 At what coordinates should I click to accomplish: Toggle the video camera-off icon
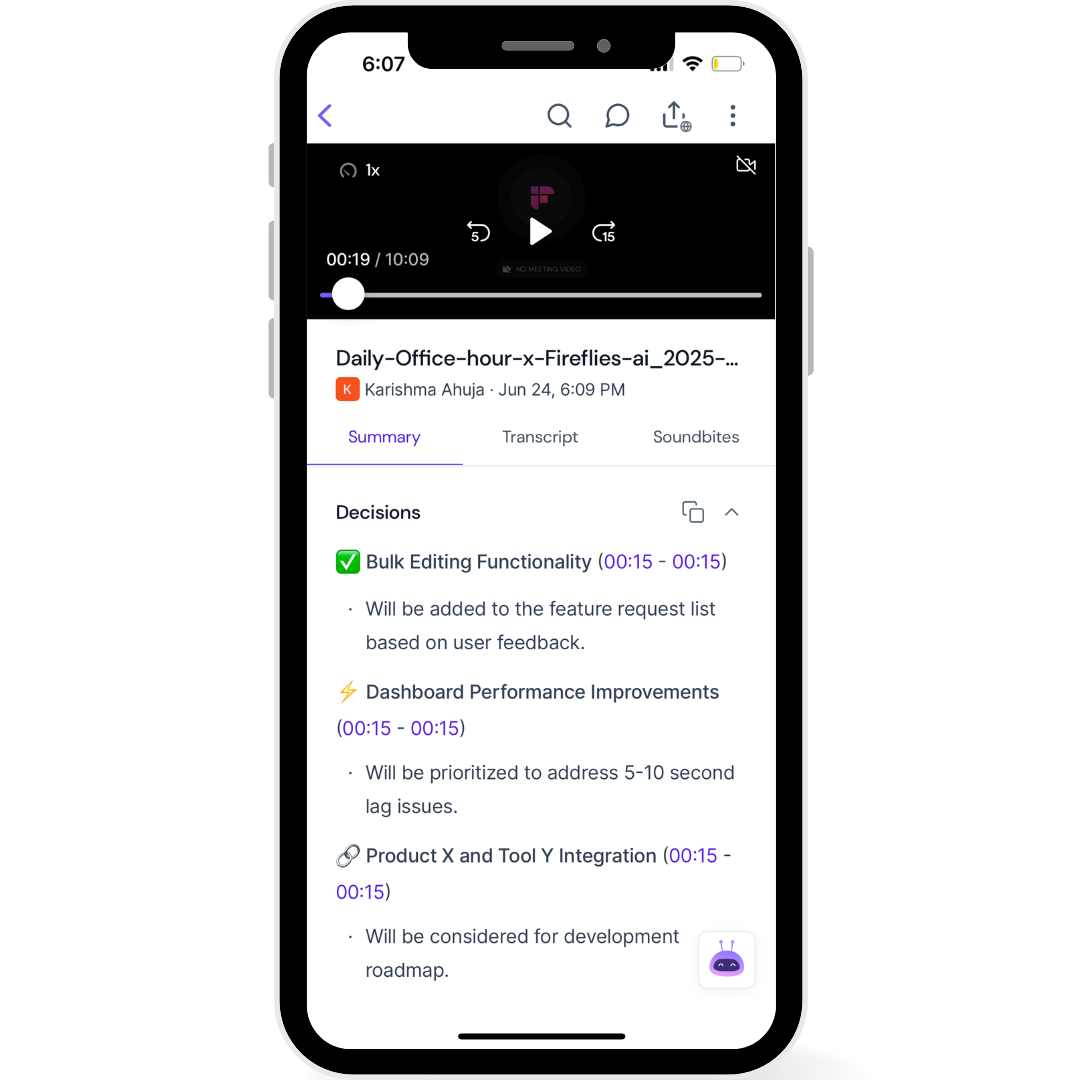click(x=746, y=165)
